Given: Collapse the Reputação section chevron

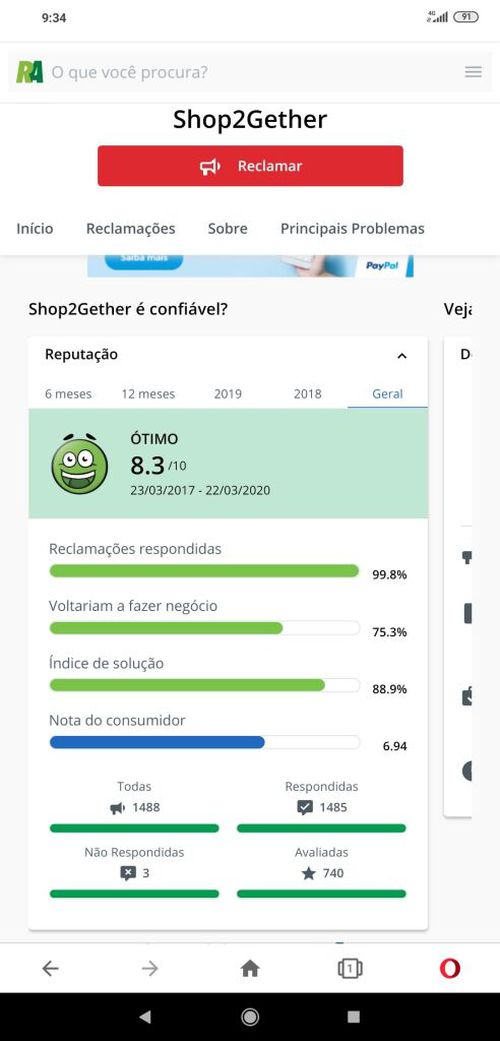Looking at the screenshot, I should (402, 356).
